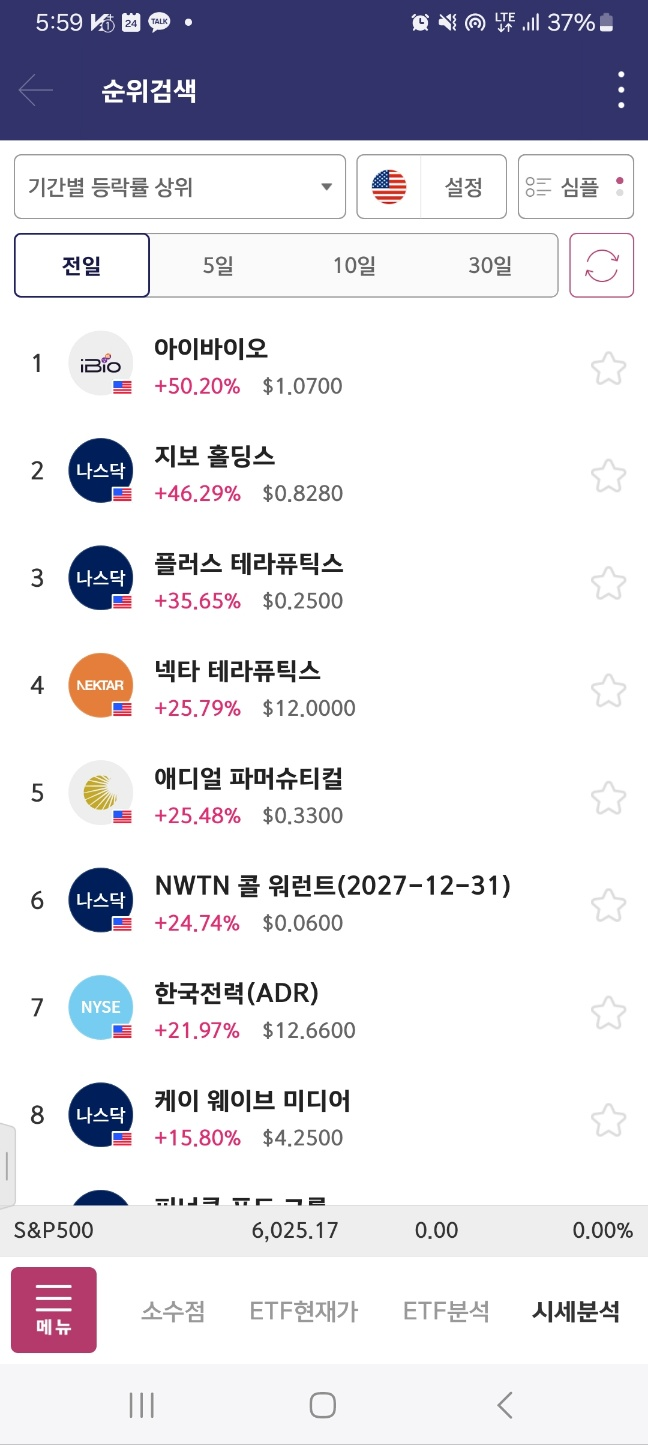Image resolution: width=648 pixels, height=1445 pixels.
Task: Expand the 기간별 등락률 상위 dropdown
Action: click(180, 187)
